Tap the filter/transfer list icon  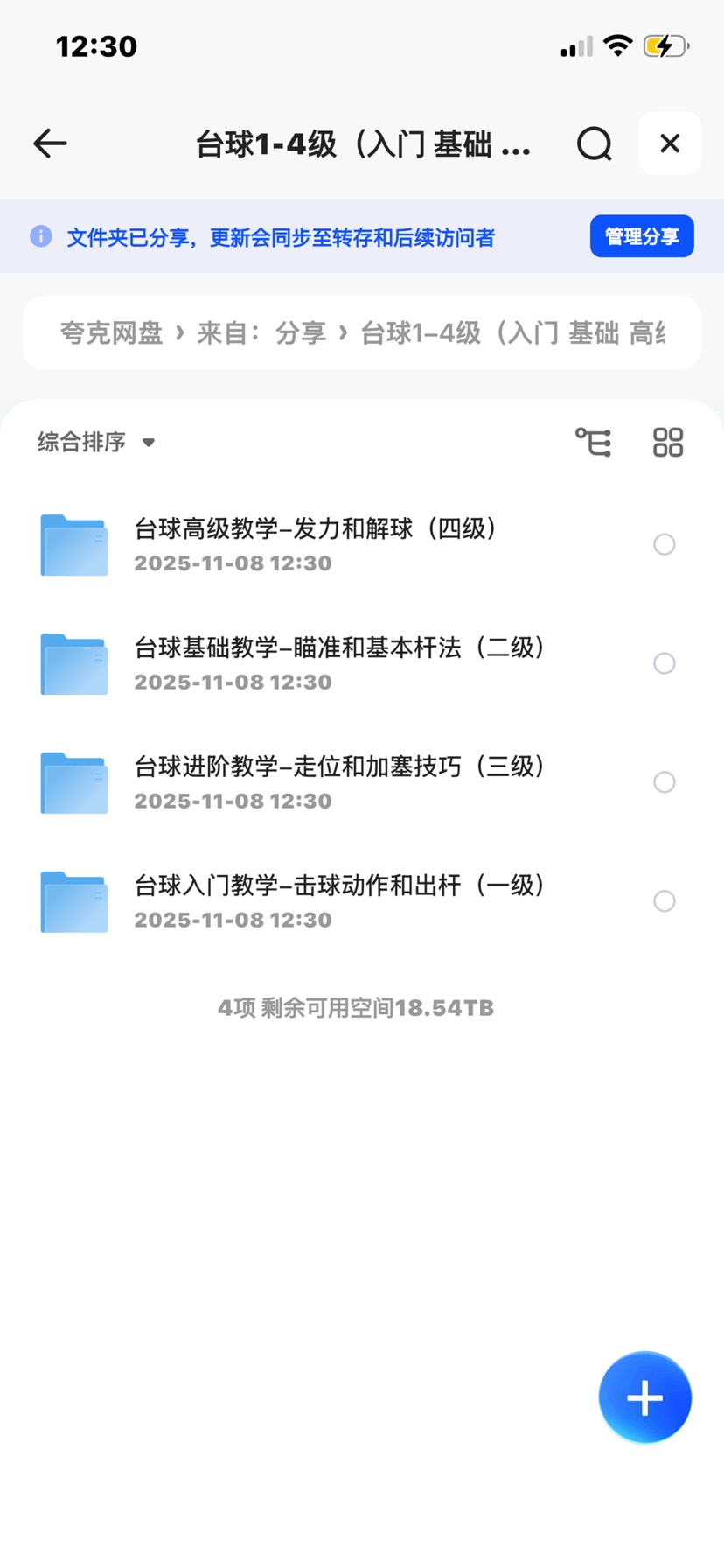(594, 443)
